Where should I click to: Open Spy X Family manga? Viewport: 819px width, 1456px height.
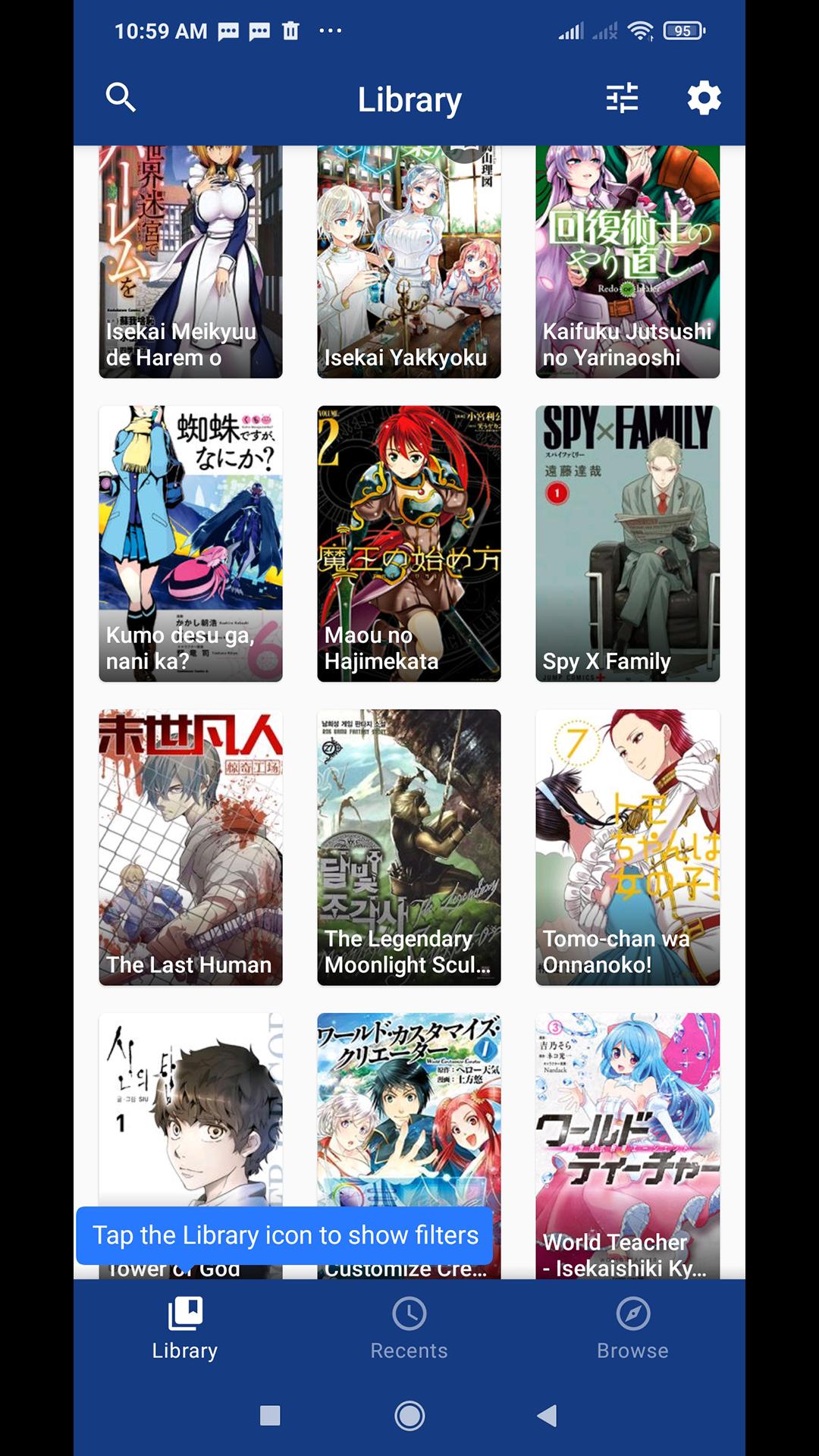point(627,543)
